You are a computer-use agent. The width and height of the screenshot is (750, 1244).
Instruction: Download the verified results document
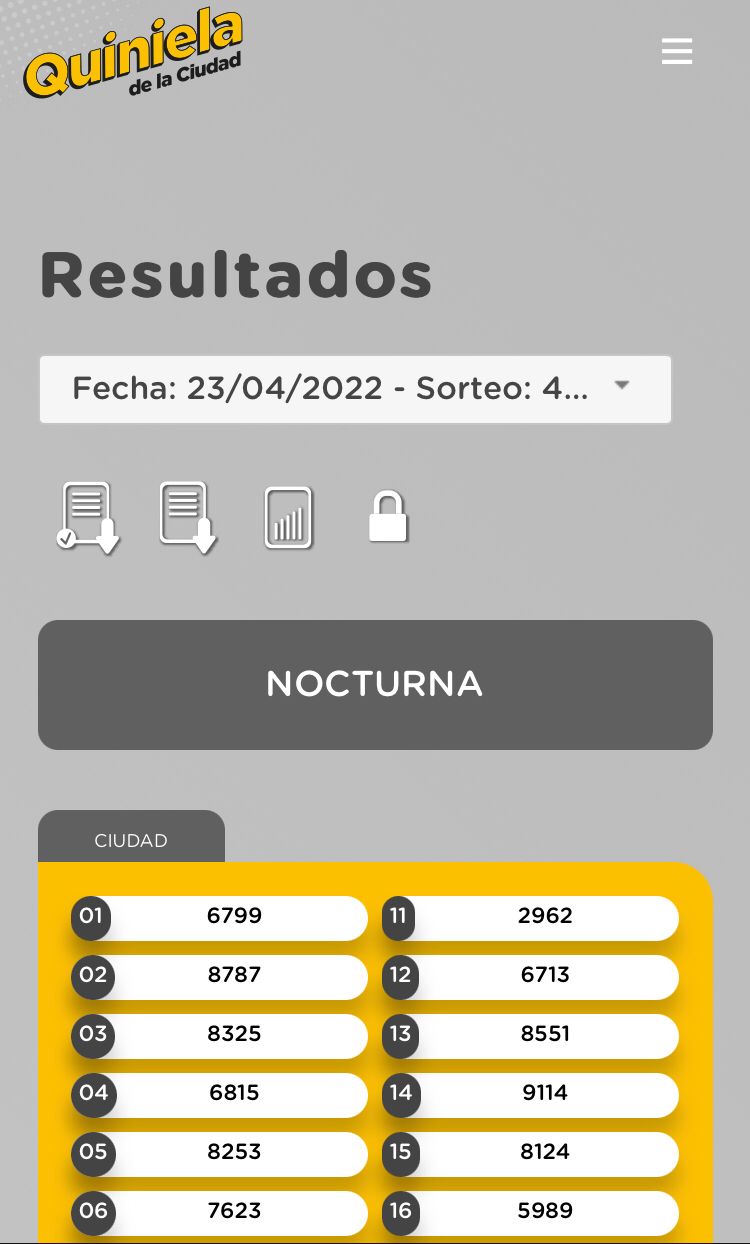pyautogui.click(x=88, y=517)
